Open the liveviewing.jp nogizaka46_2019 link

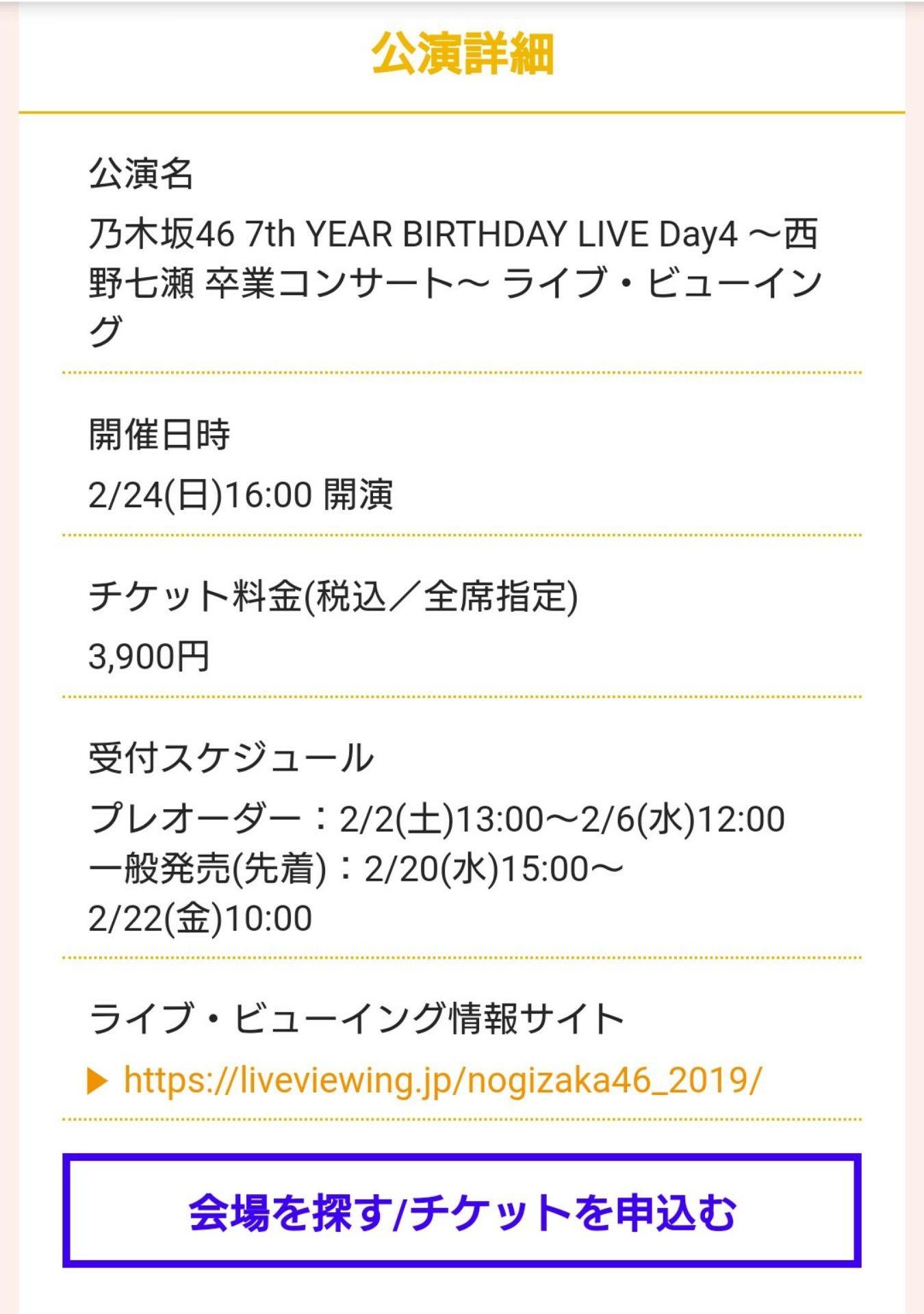point(441,1081)
